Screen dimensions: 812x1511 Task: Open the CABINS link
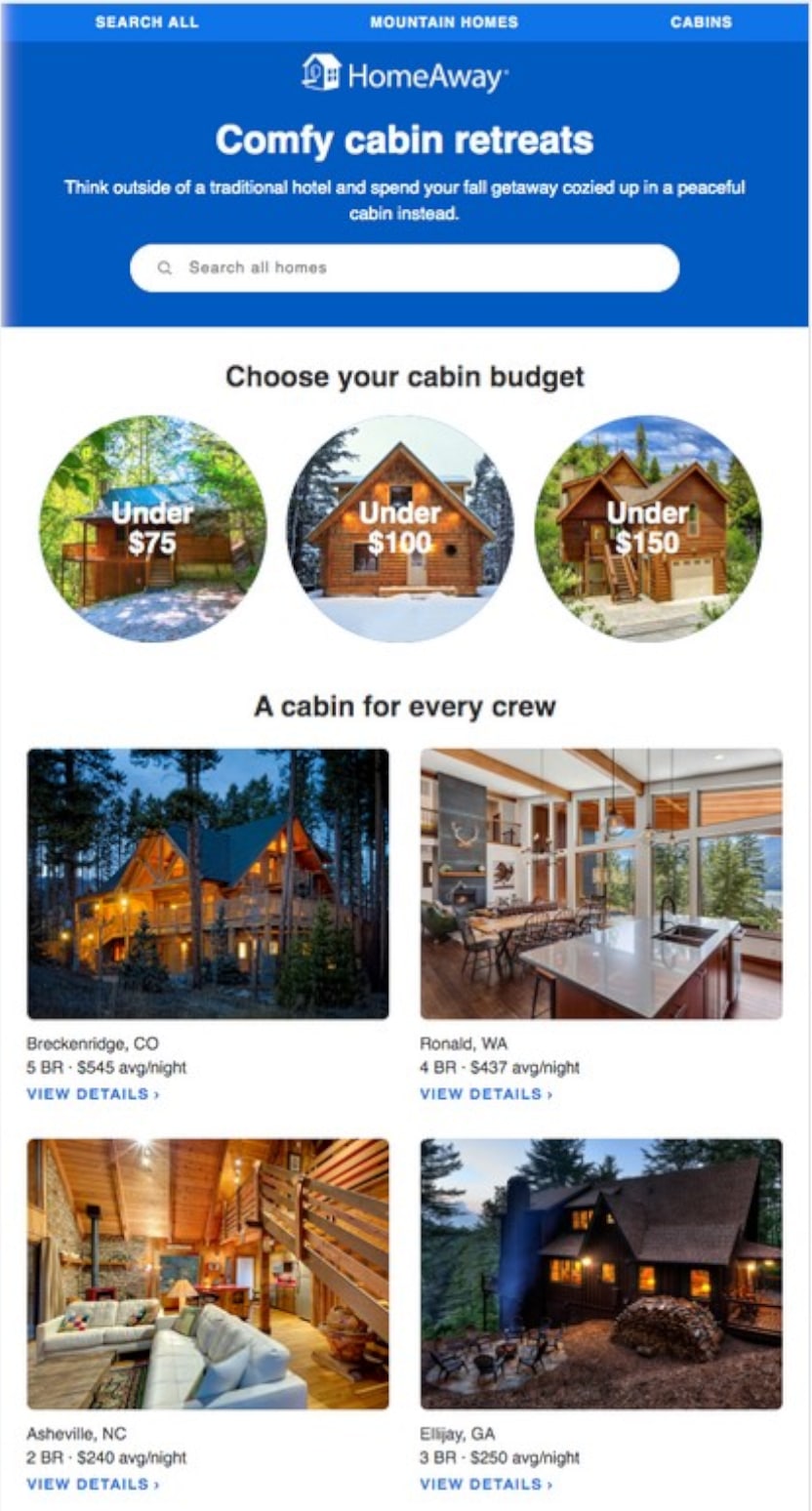tap(701, 21)
